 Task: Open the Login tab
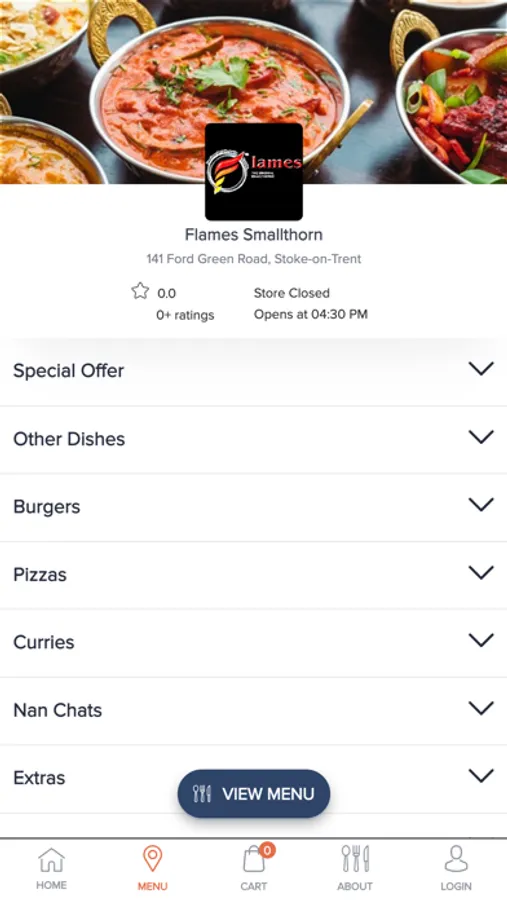tap(456, 869)
